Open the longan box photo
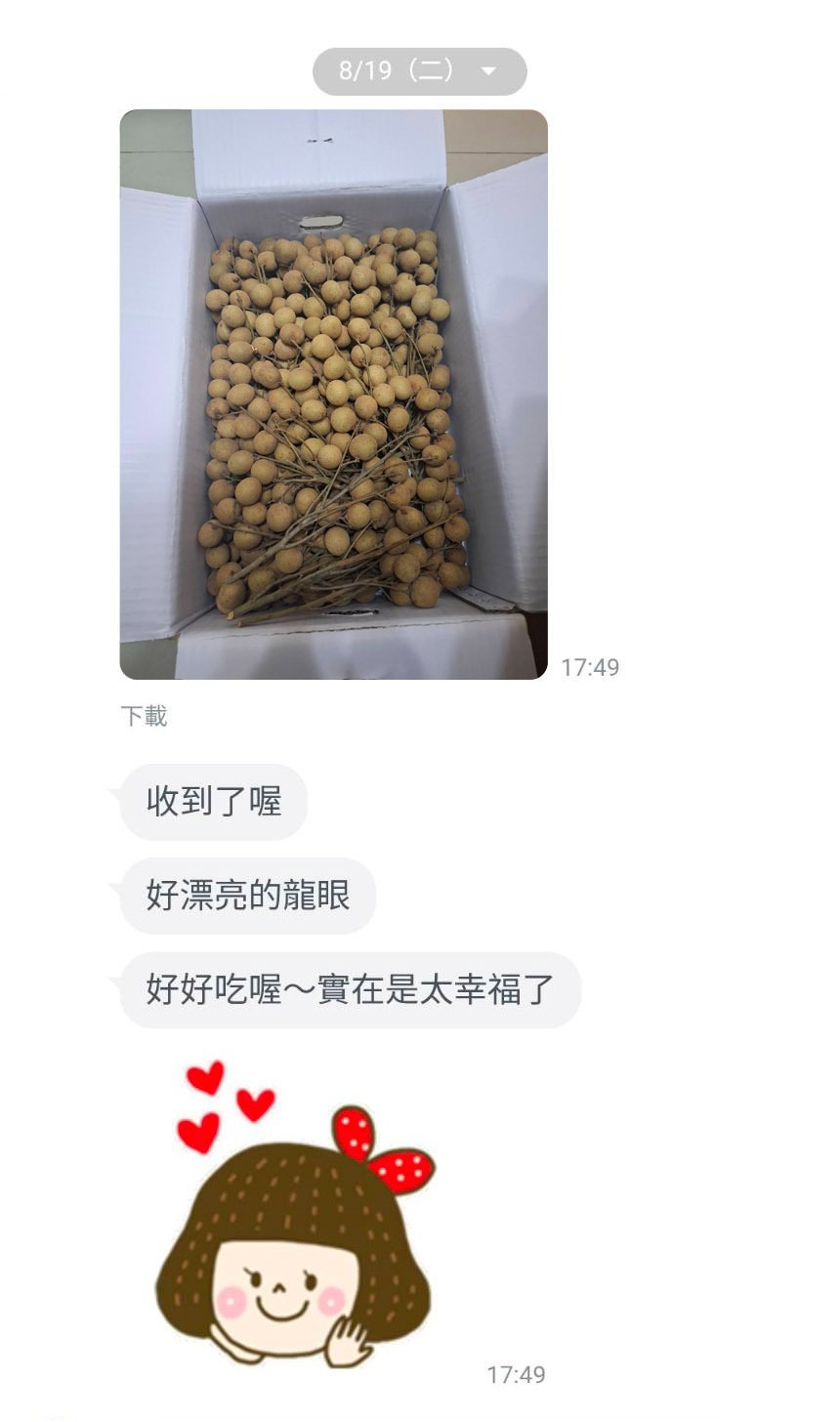This screenshot has width=840, height=1422. [333, 394]
